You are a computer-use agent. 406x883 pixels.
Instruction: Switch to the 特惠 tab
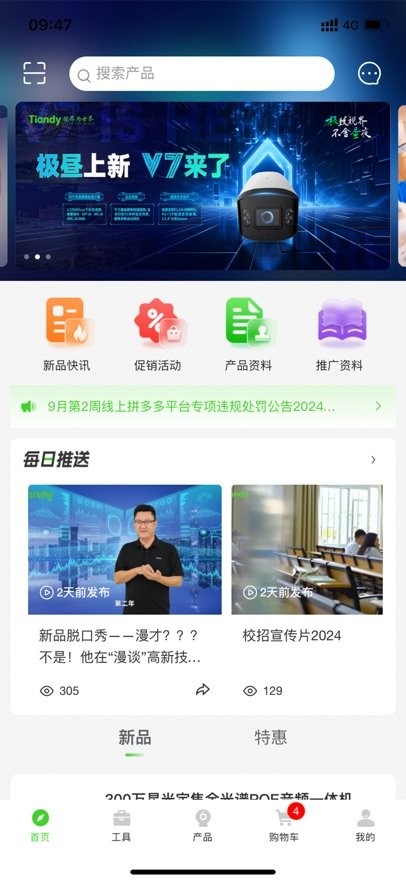click(x=271, y=737)
